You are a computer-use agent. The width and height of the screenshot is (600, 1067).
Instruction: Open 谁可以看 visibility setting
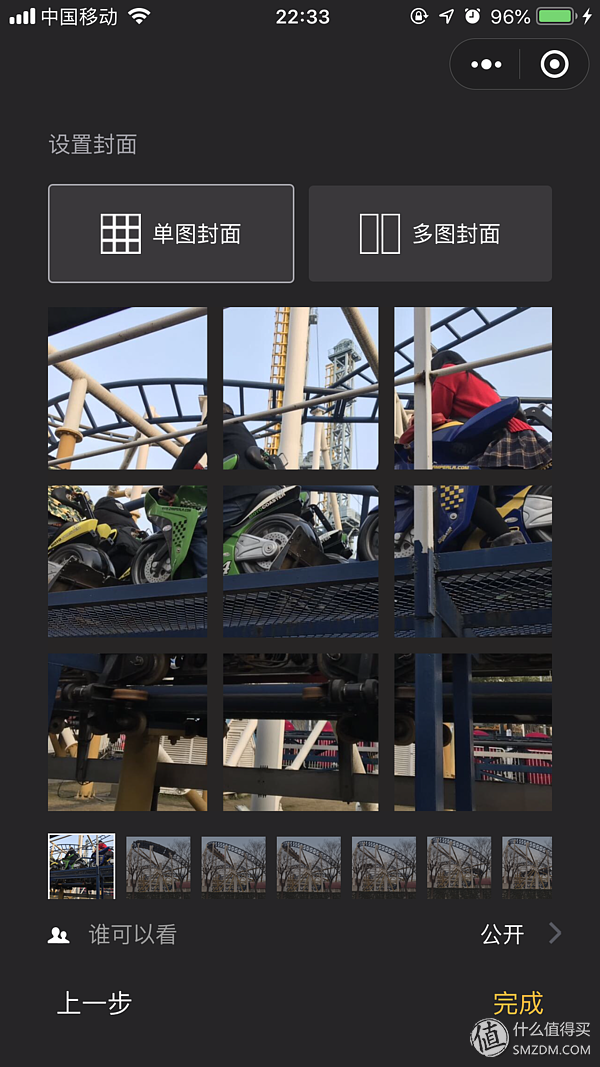(x=300, y=934)
